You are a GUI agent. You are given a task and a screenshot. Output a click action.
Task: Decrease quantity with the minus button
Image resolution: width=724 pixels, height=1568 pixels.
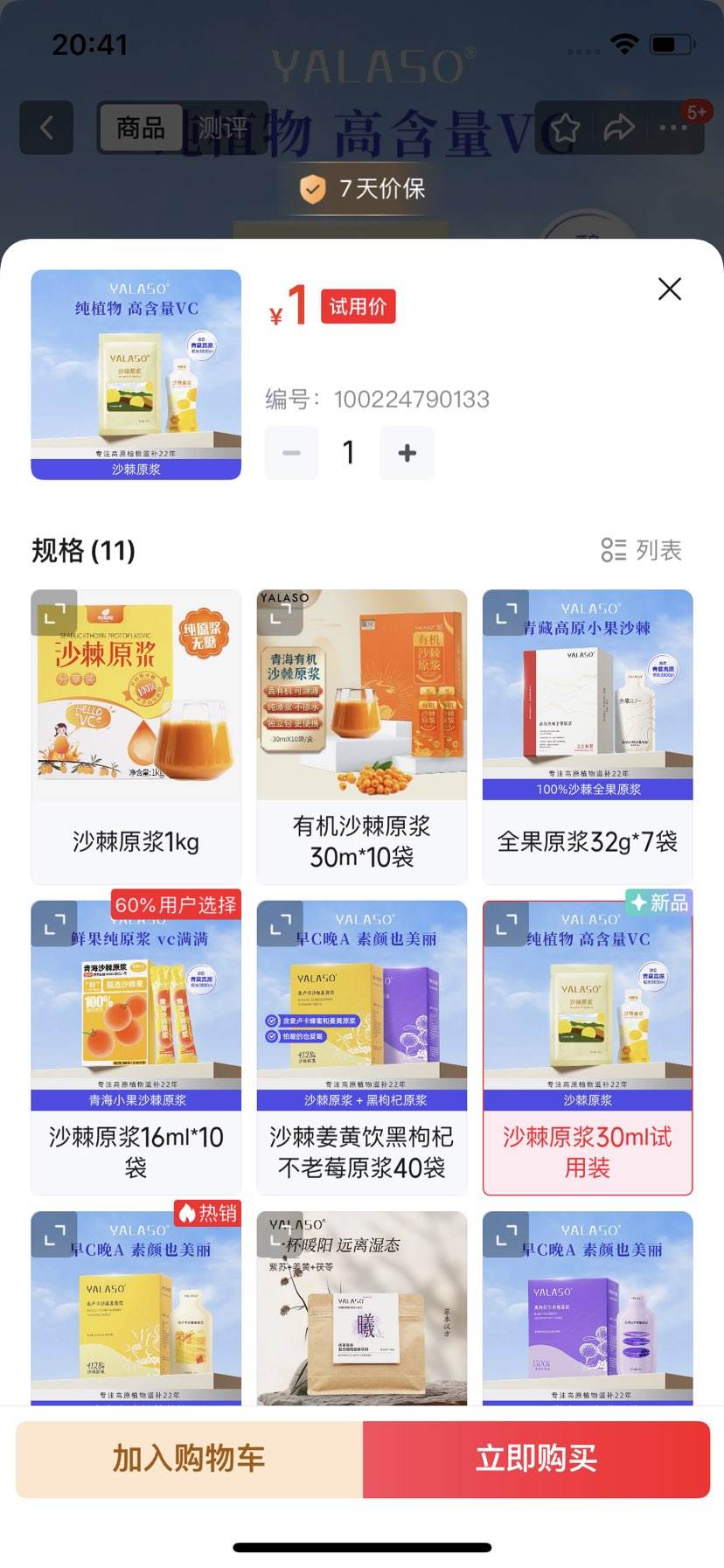[291, 453]
